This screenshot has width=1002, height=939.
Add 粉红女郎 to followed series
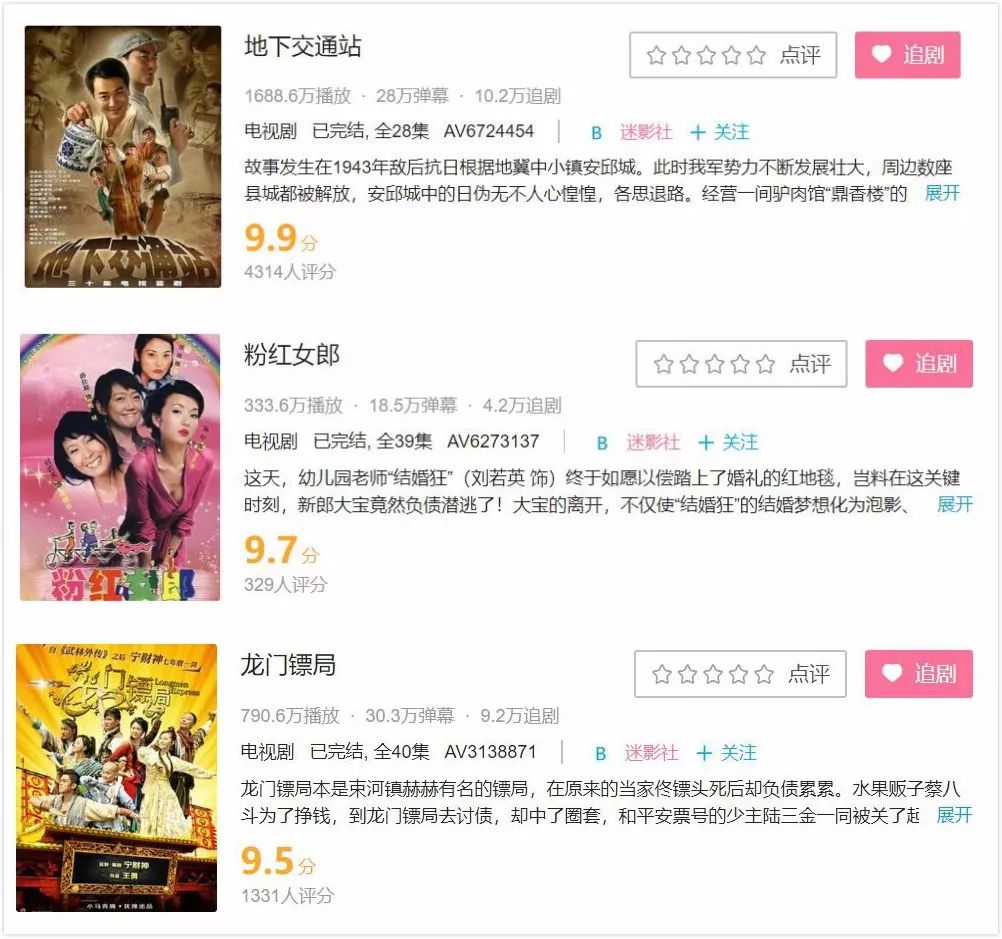(918, 364)
